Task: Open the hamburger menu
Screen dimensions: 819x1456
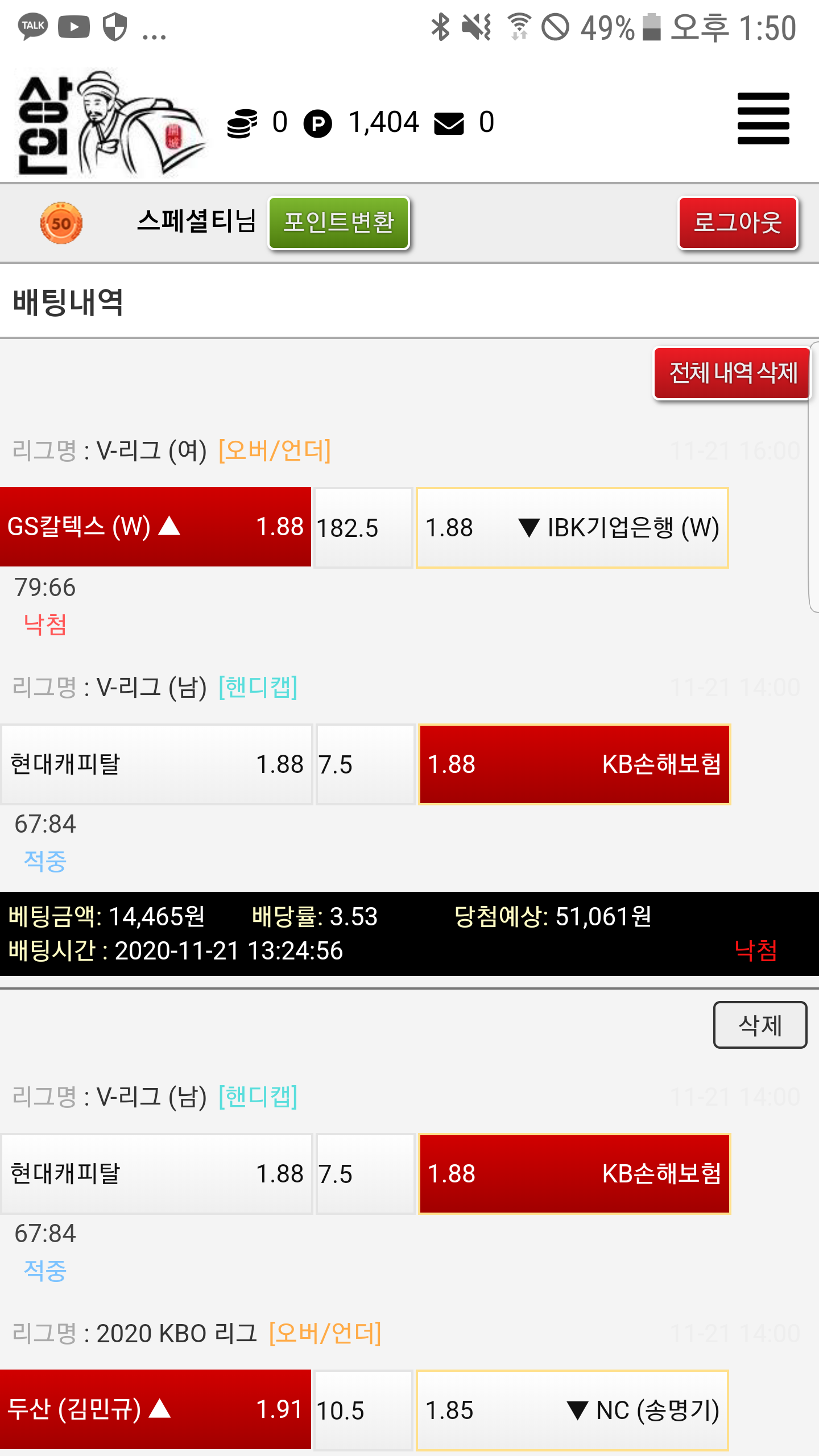Action: pyautogui.click(x=763, y=118)
